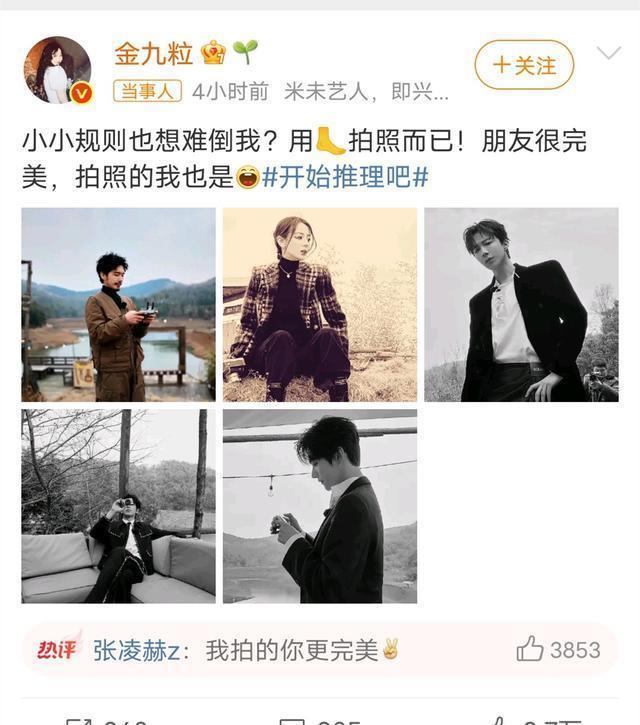Open the sepia photo of woman in plaid jacket
Viewport: 640px width, 725px height.
[x=320, y=305]
